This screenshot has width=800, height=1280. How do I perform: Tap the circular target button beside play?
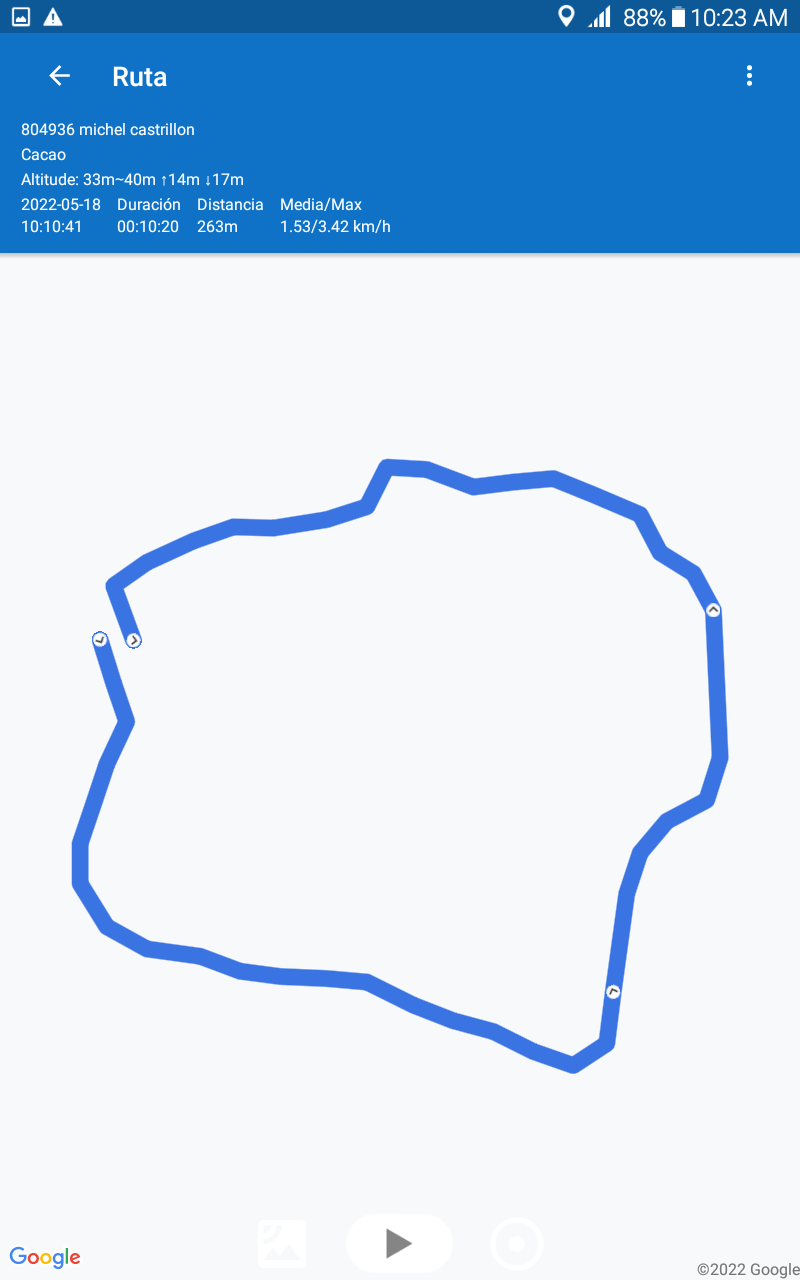coord(517,1244)
